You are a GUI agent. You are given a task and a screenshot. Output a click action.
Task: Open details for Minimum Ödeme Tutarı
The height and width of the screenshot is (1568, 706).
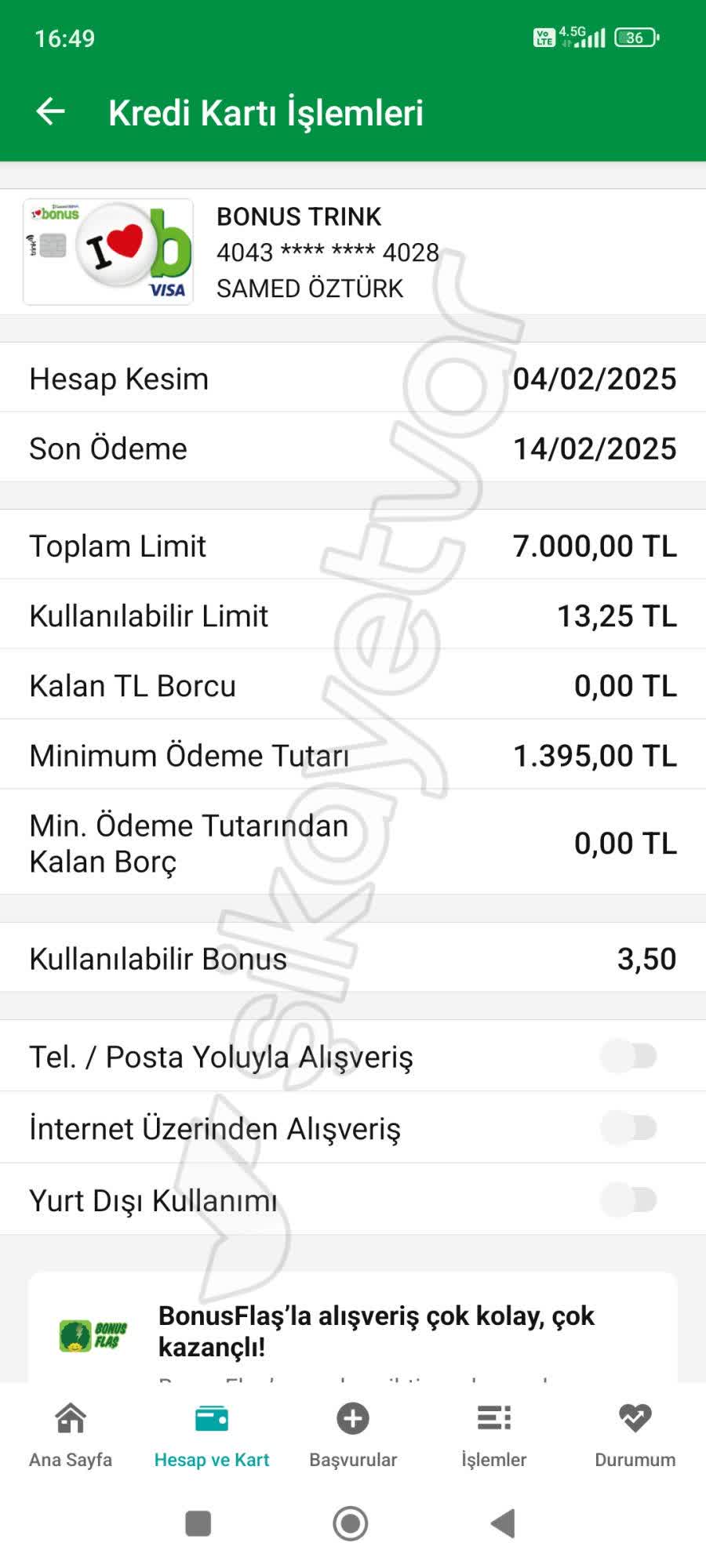[353, 755]
